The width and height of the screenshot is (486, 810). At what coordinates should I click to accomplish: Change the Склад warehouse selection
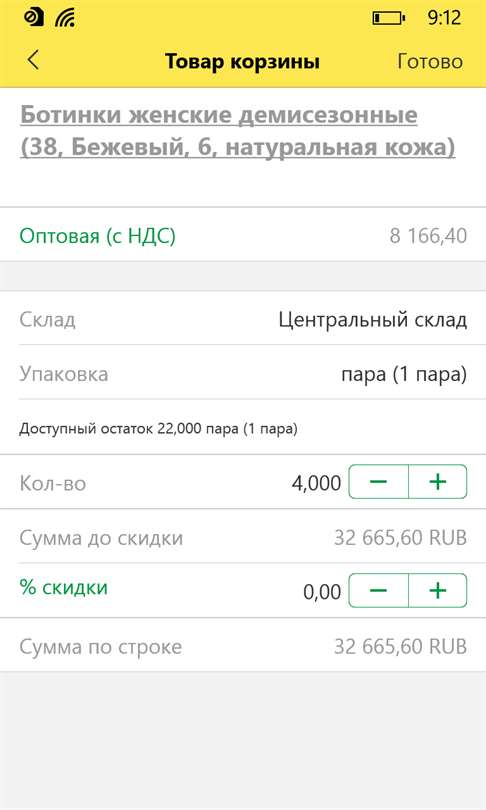point(243,319)
